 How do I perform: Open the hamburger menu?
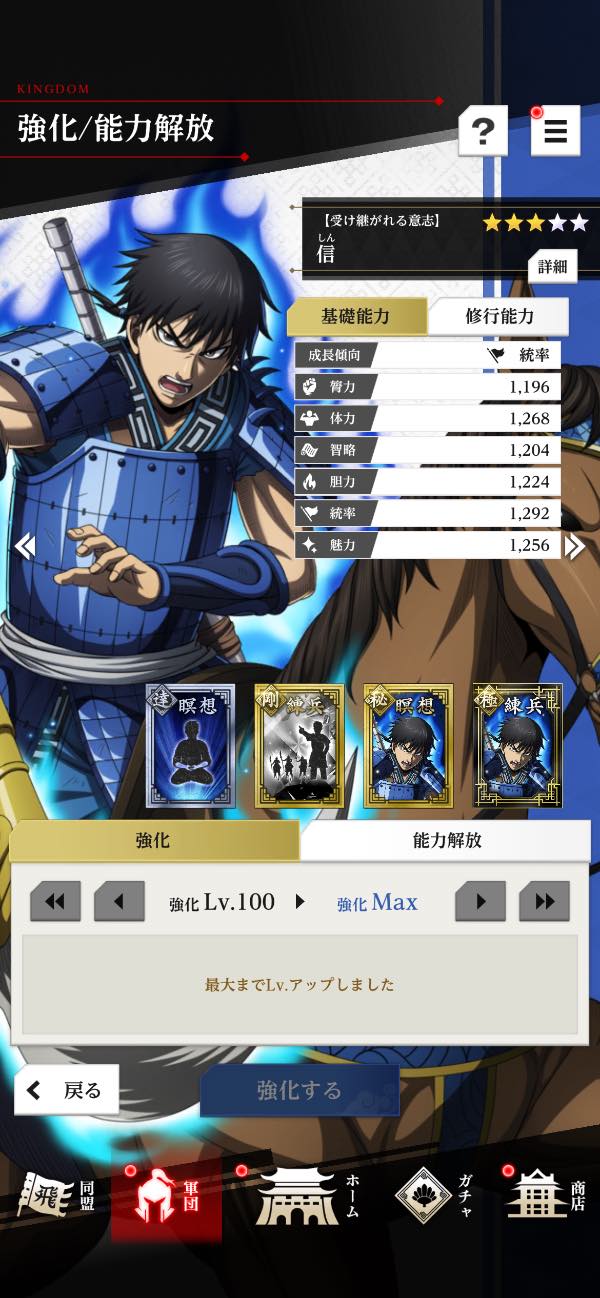point(555,130)
